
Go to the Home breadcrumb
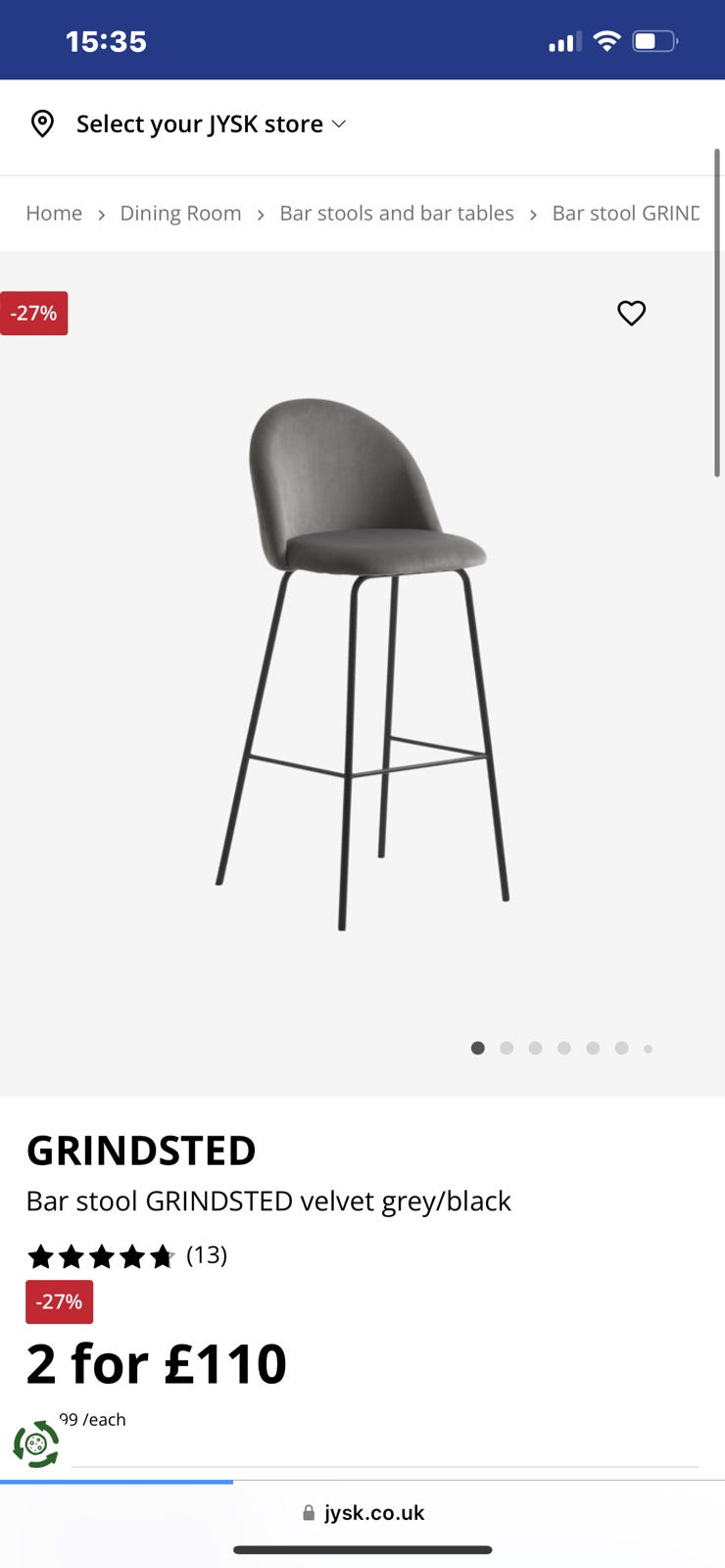[54, 214]
